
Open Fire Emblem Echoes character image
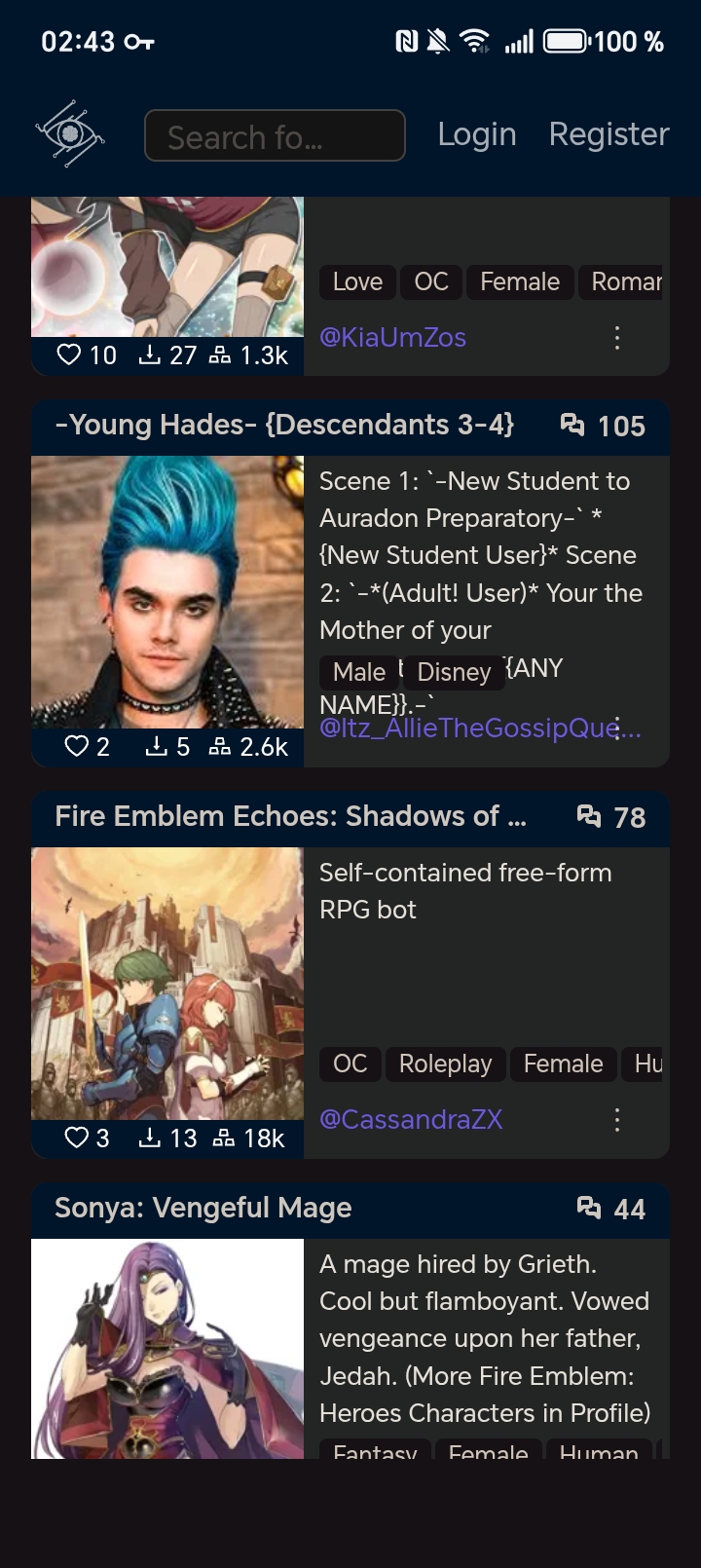(x=167, y=984)
